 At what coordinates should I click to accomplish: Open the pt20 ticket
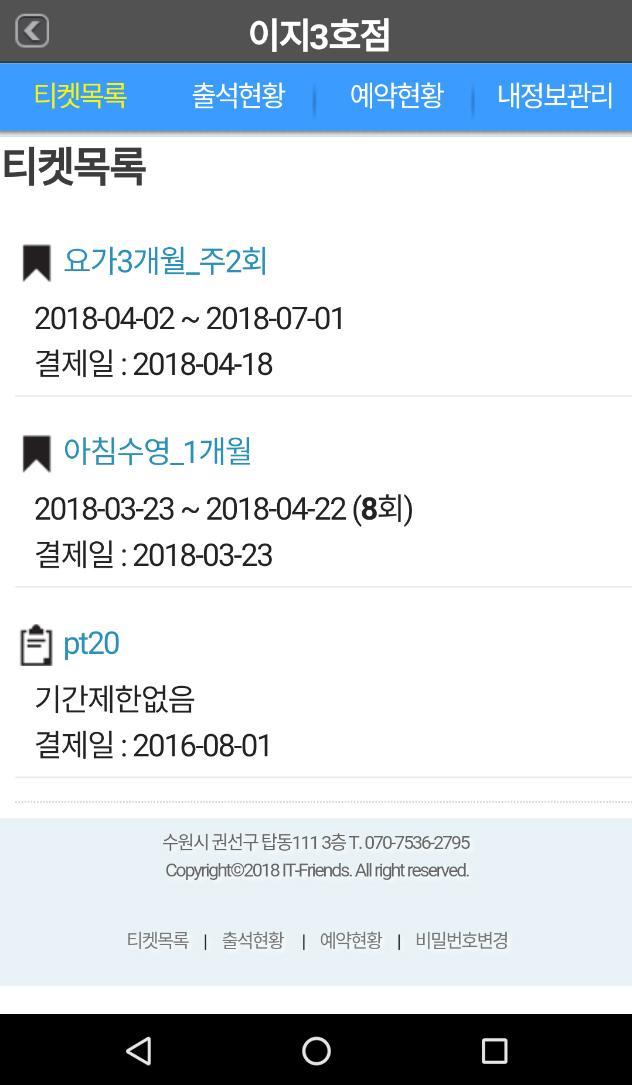(91, 643)
